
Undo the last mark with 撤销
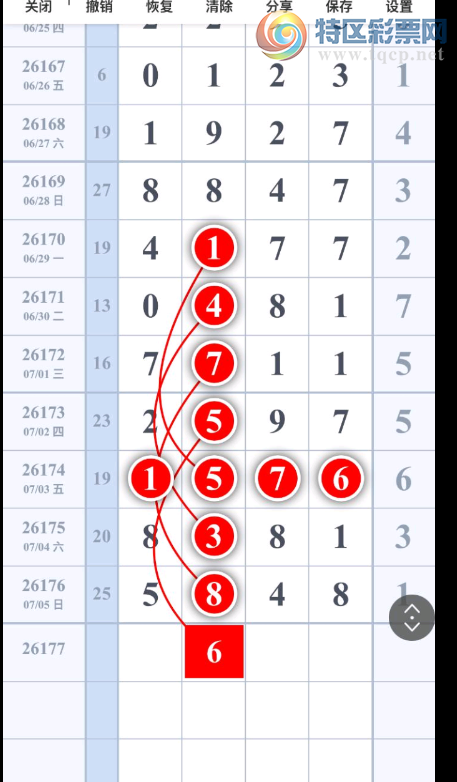pyautogui.click(x=99, y=7)
